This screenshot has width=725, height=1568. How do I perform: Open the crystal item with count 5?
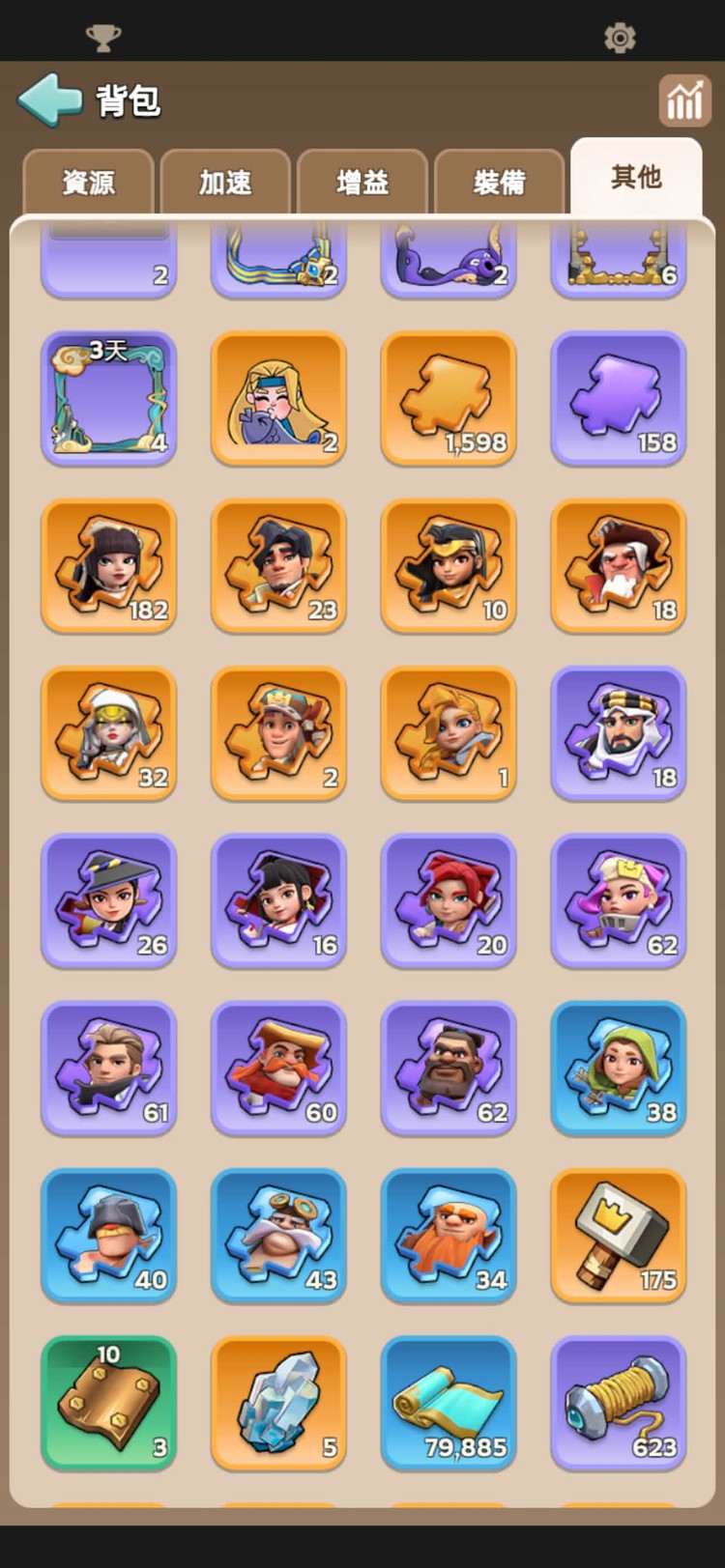278,1403
